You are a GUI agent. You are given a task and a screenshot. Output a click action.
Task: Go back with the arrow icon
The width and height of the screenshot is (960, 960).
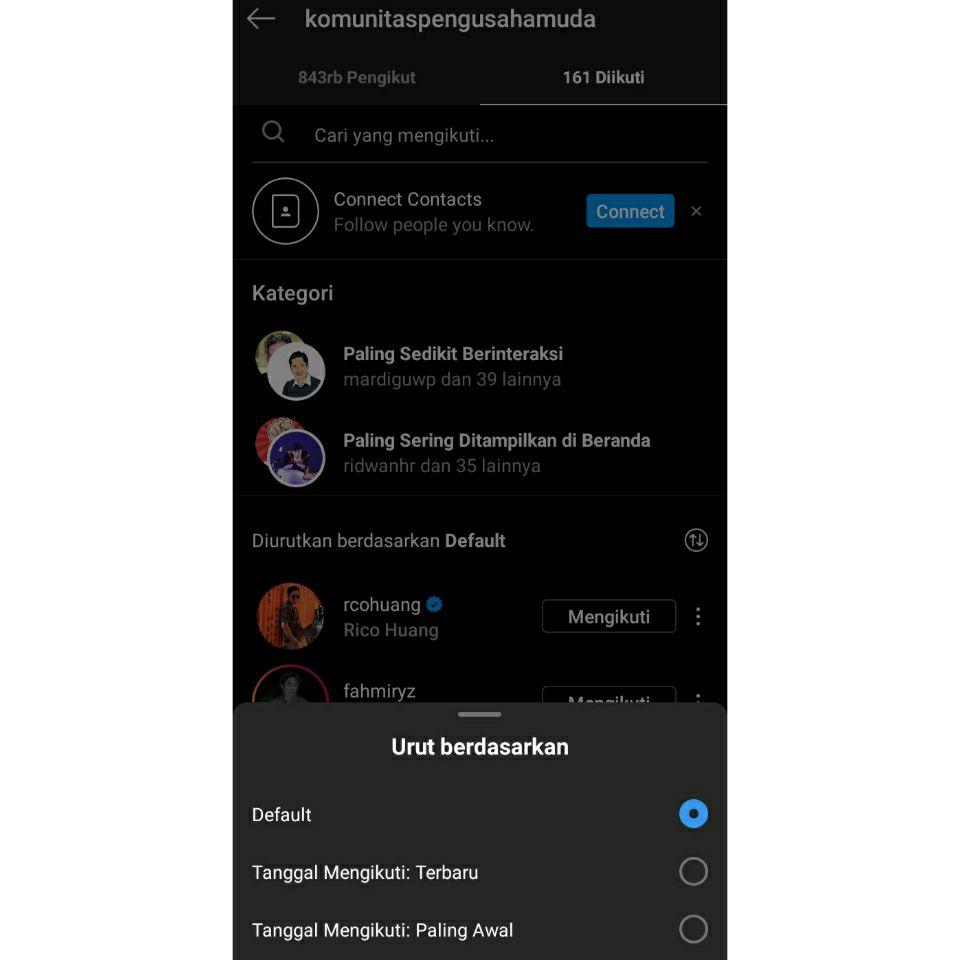coord(261,19)
